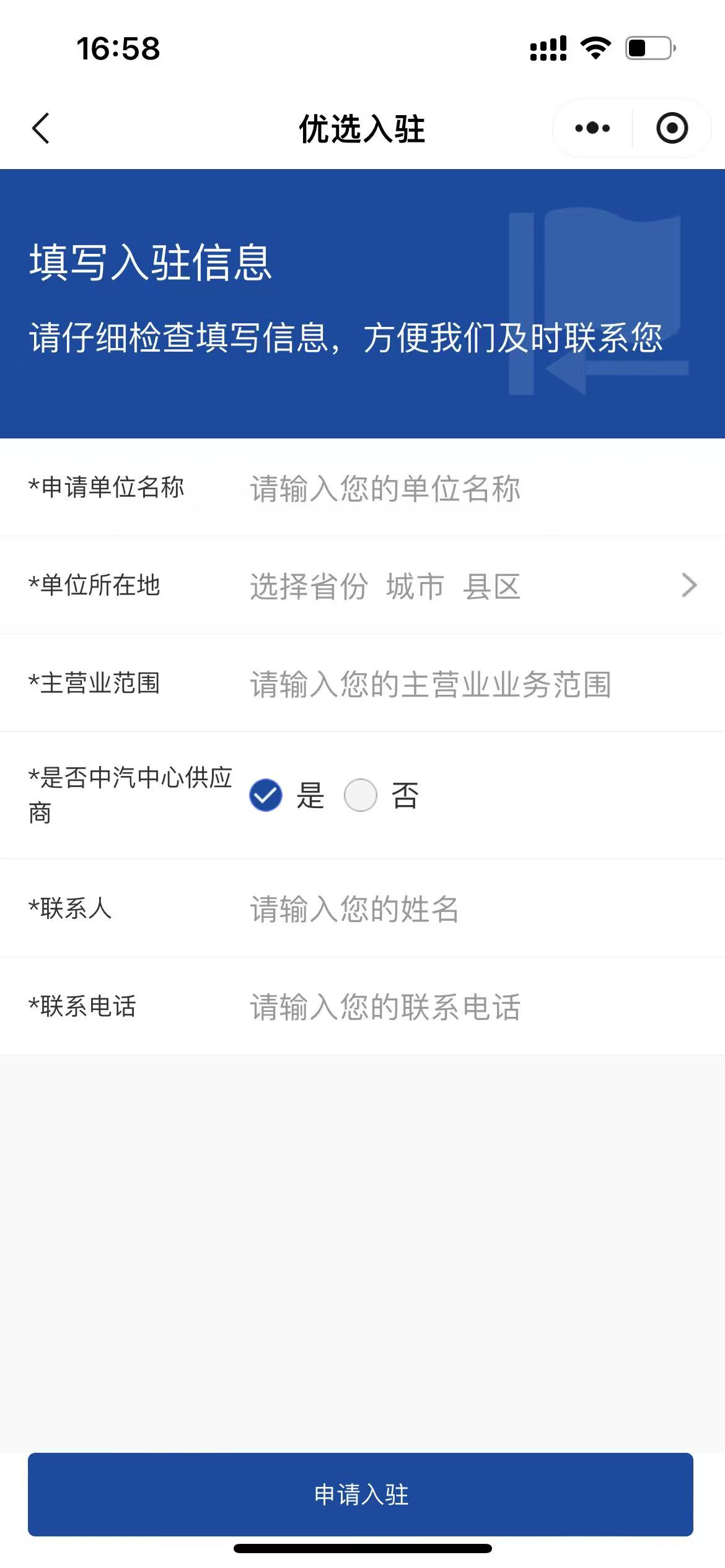This screenshot has height=1568, width=725.
Task: Close the mini program via circle icon
Action: [672, 128]
